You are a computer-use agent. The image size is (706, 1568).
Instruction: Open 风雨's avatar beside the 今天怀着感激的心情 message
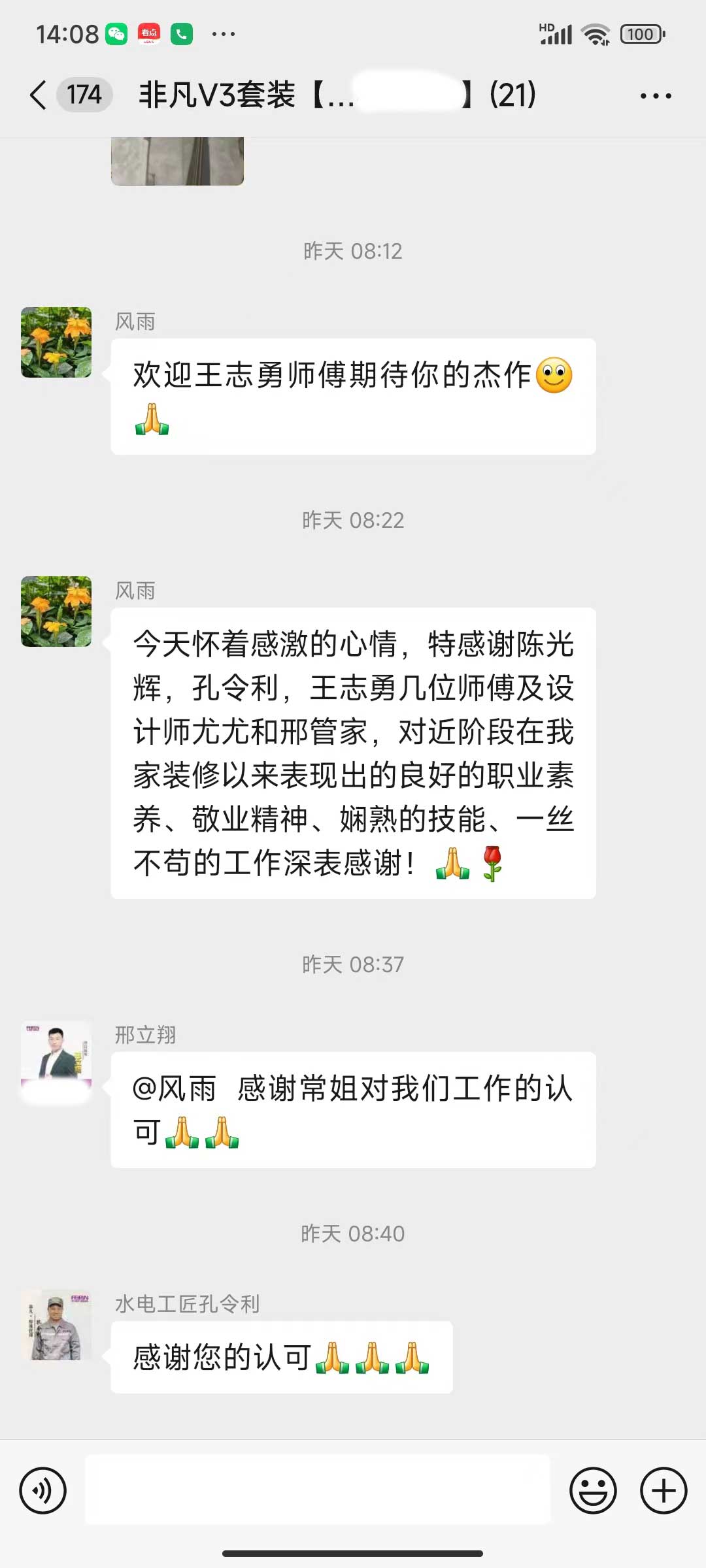(x=56, y=612)
